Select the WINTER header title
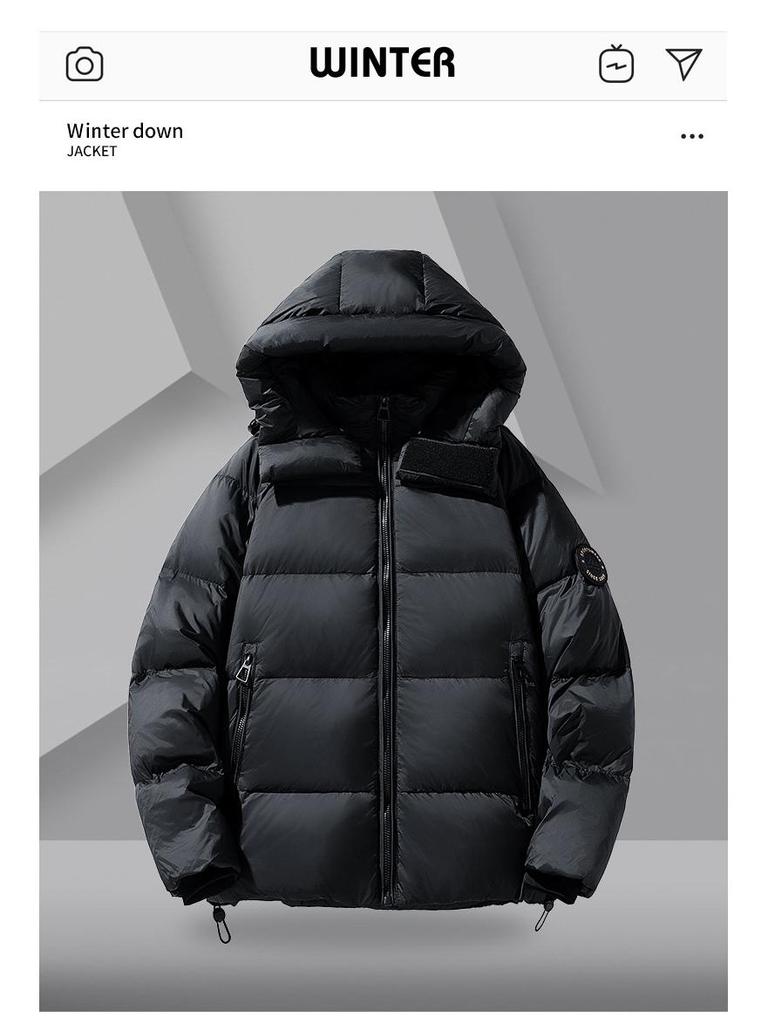The height and width of the screenshot is (1024, 768). (384, 62)
